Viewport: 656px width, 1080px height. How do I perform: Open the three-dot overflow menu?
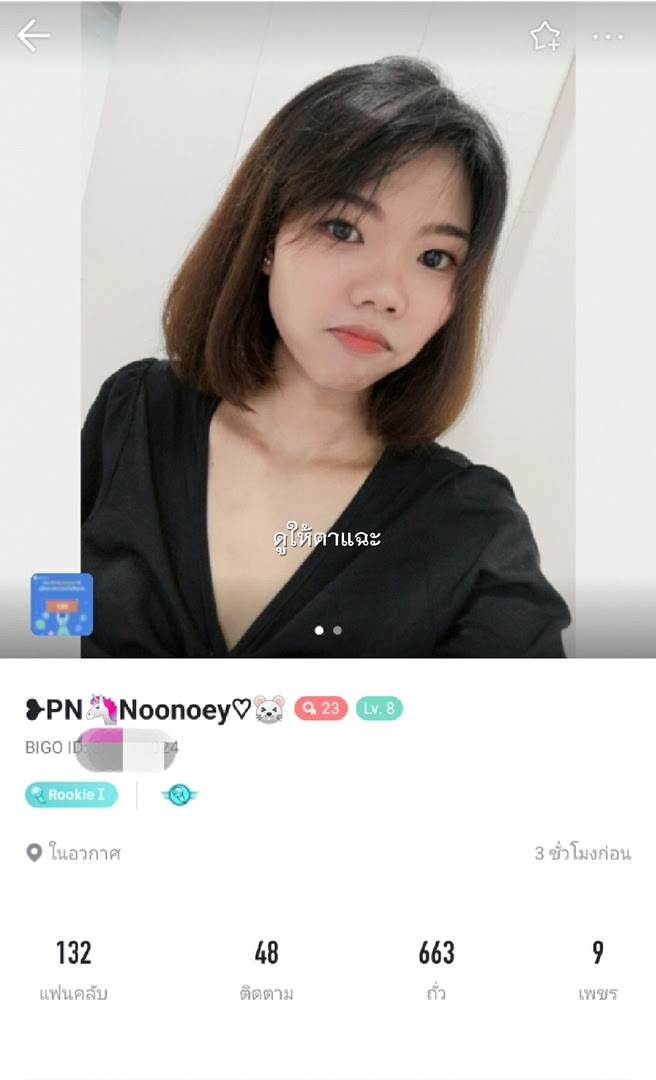click(607, 37)
